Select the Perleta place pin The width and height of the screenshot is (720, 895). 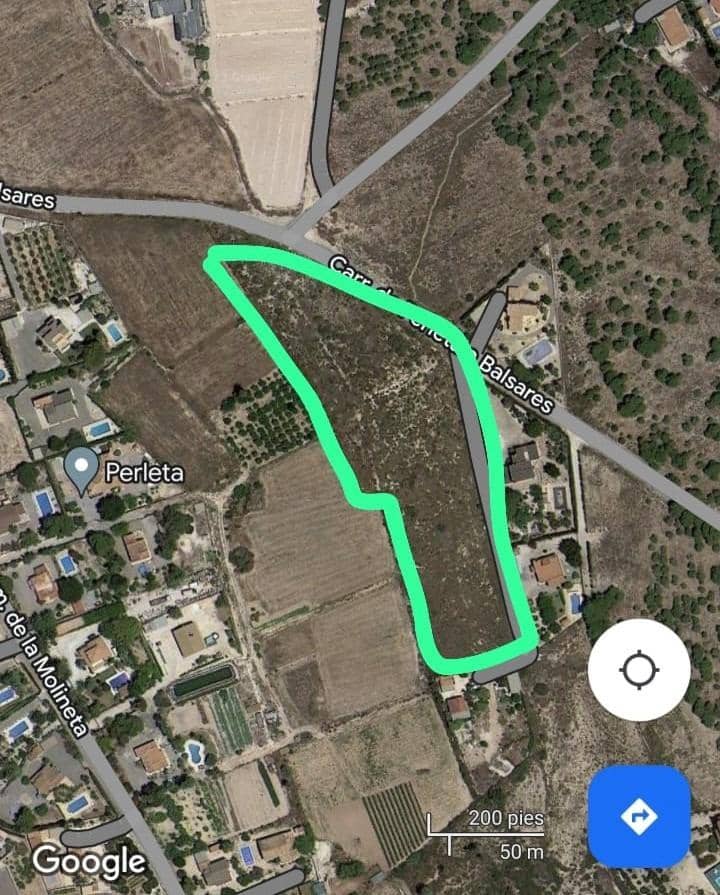pos(81,467)
